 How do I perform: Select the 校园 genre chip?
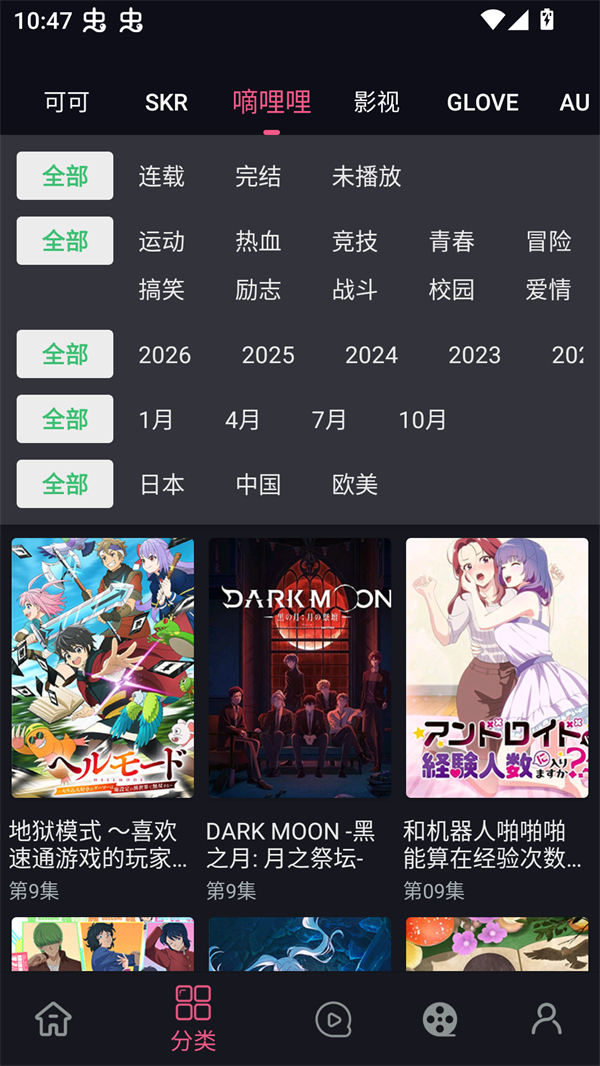(x=452, y=290)
